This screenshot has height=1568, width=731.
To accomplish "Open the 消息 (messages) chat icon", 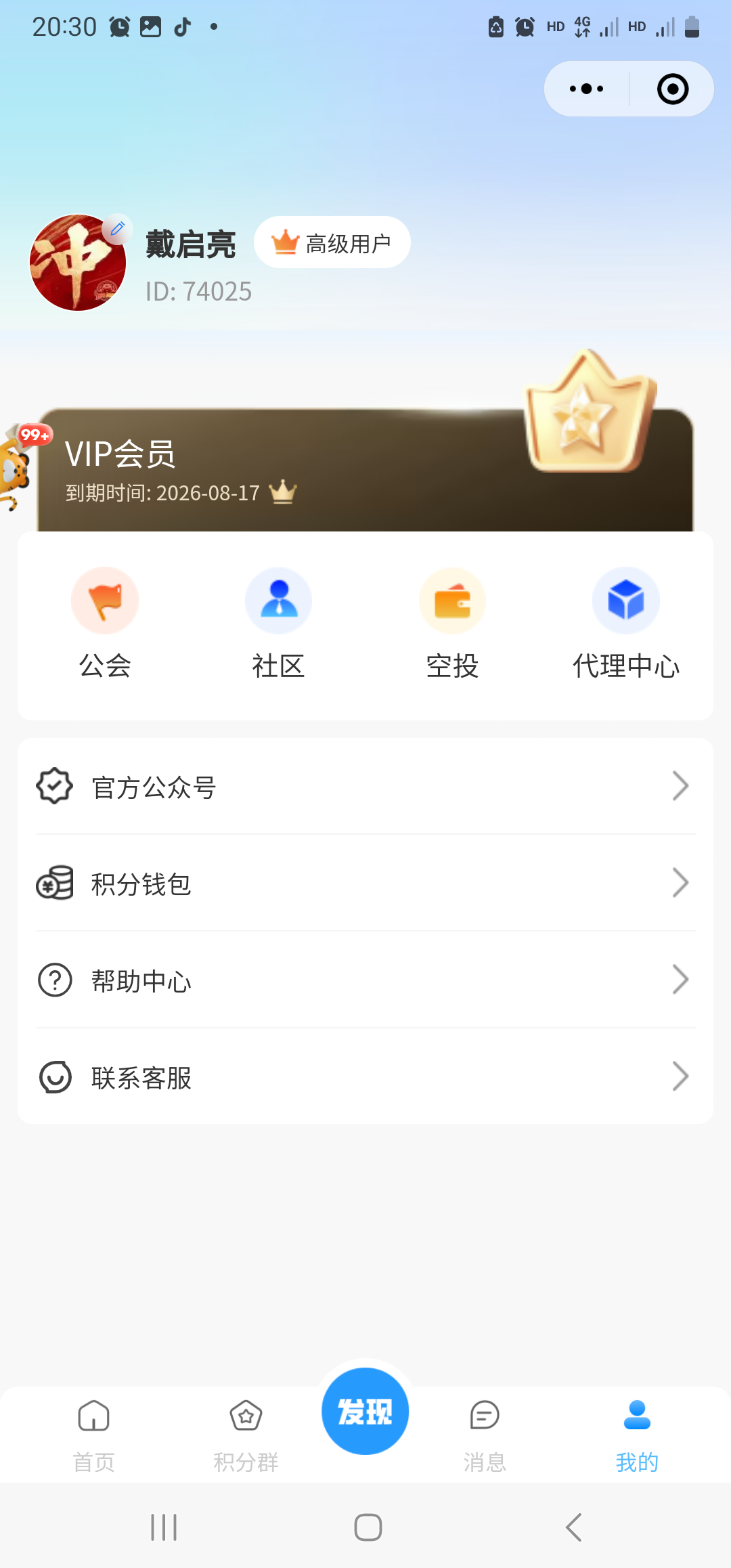I will tap(485, 1415).
